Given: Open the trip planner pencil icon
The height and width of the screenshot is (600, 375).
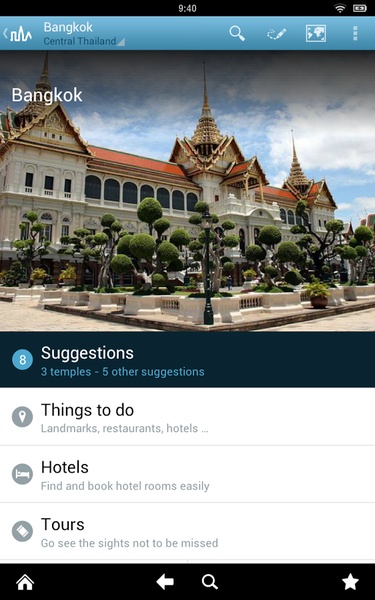Looking at the screenshot, I should [276, 34].
